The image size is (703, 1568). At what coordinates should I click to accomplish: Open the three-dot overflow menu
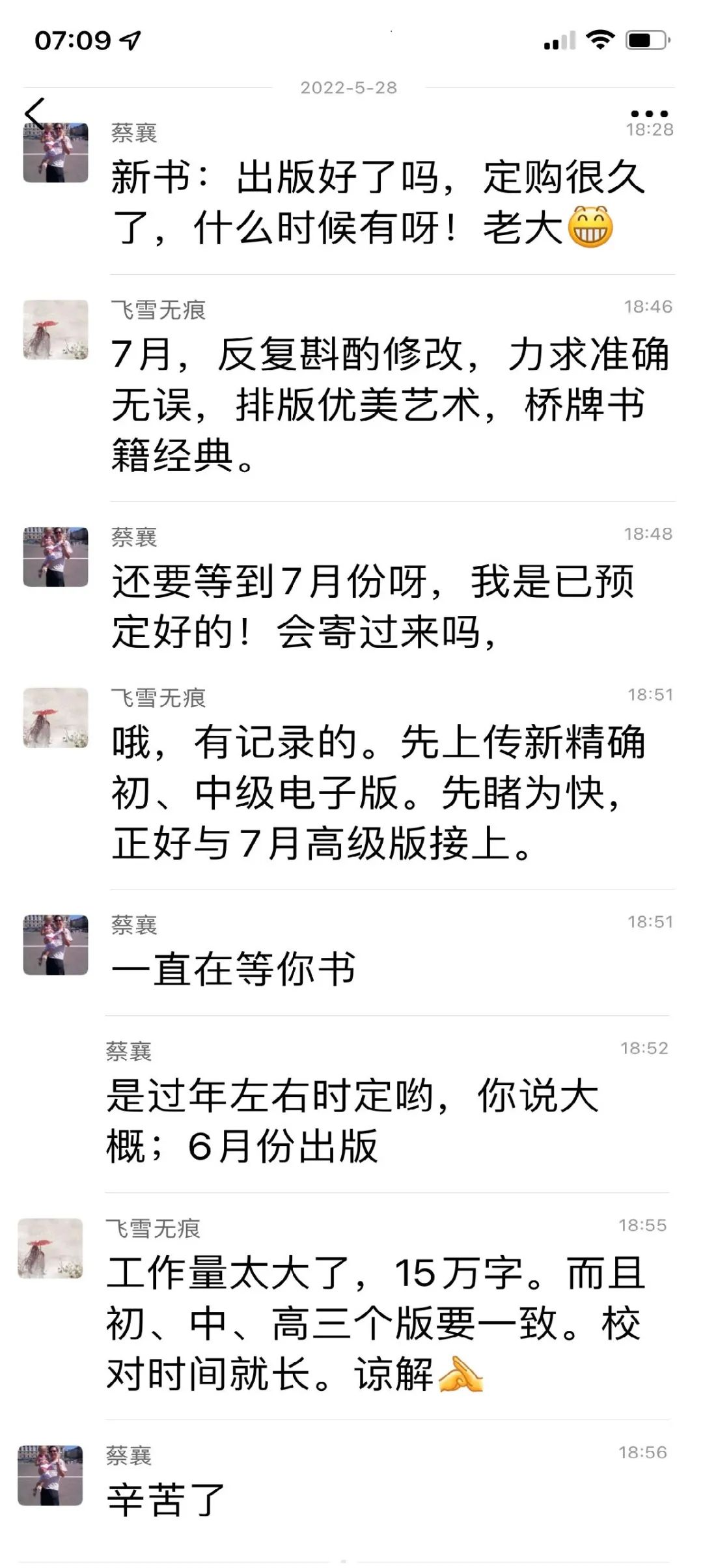tap(649, 114)
